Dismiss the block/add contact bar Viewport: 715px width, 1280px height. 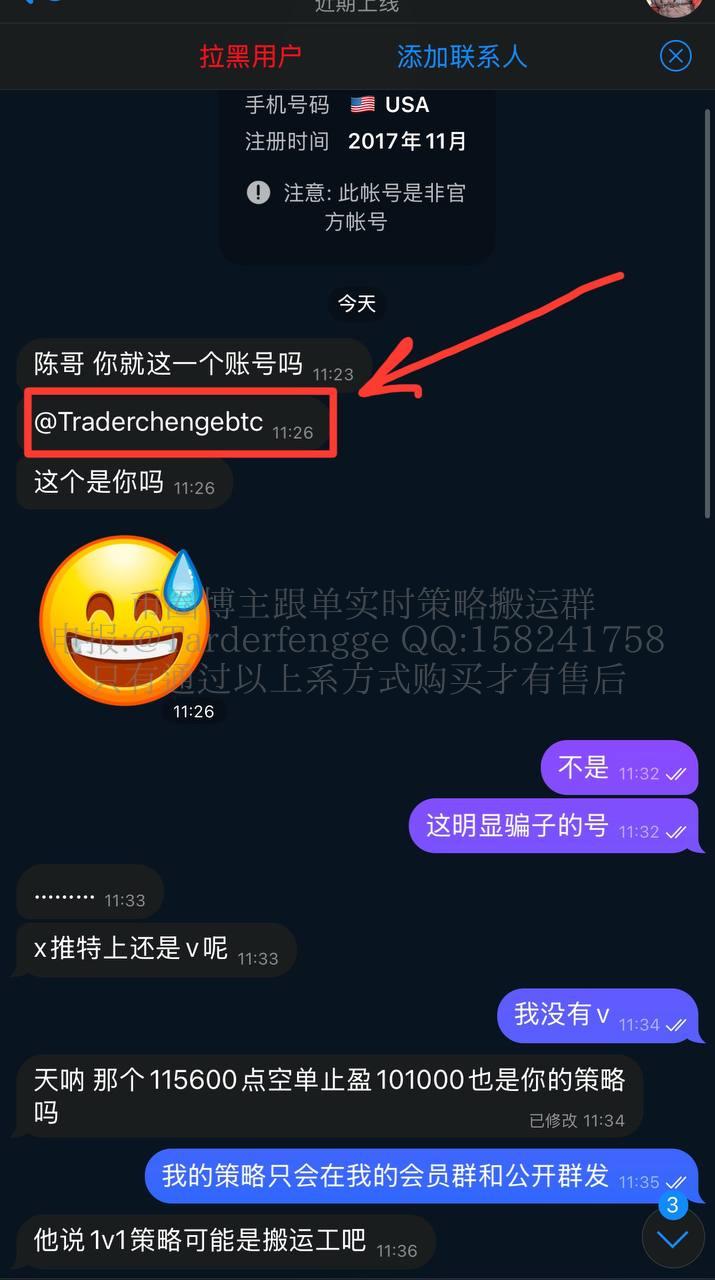click(676, 56)
